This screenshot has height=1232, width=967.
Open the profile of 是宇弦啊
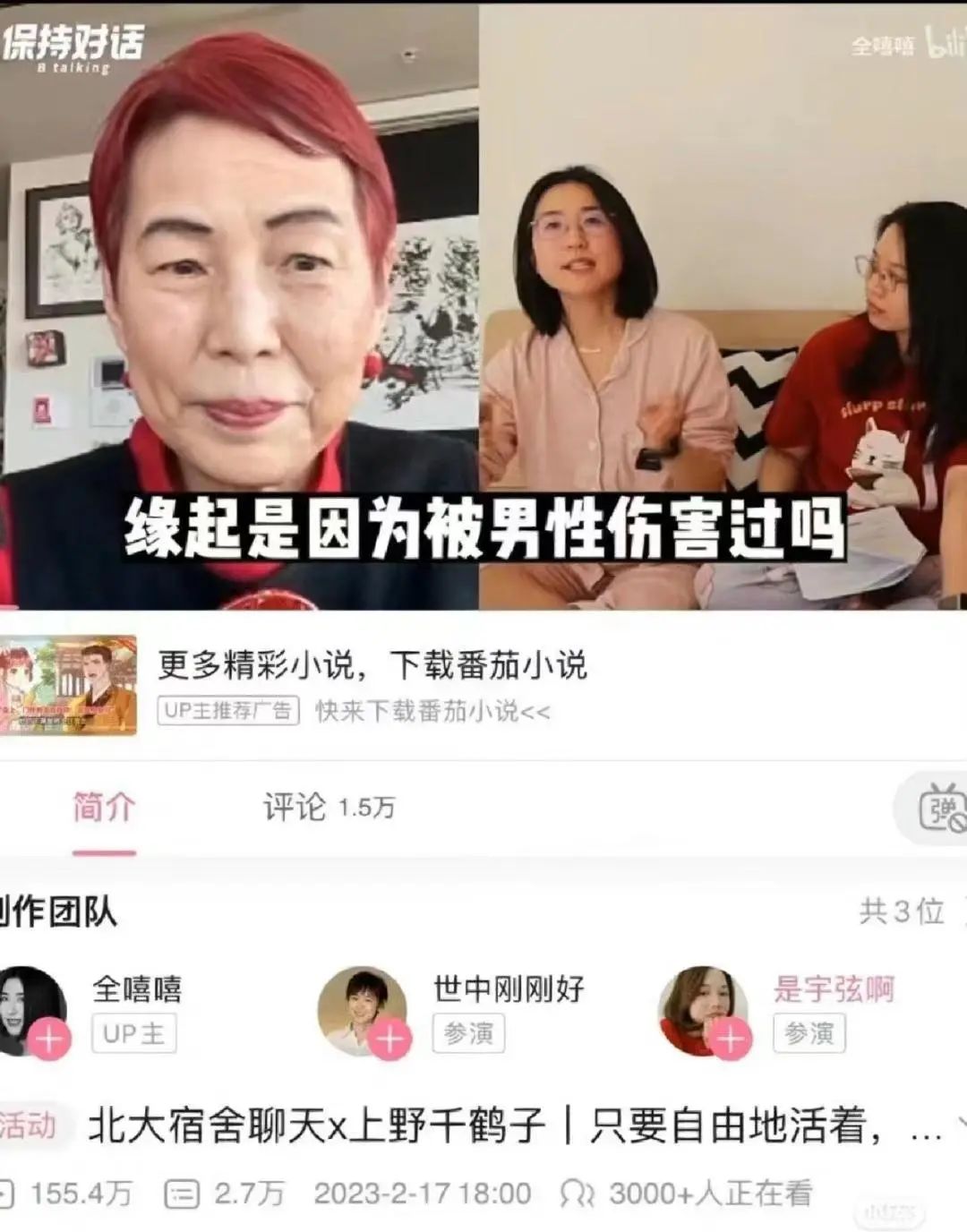pyautogui.click(x=833, y=989)
